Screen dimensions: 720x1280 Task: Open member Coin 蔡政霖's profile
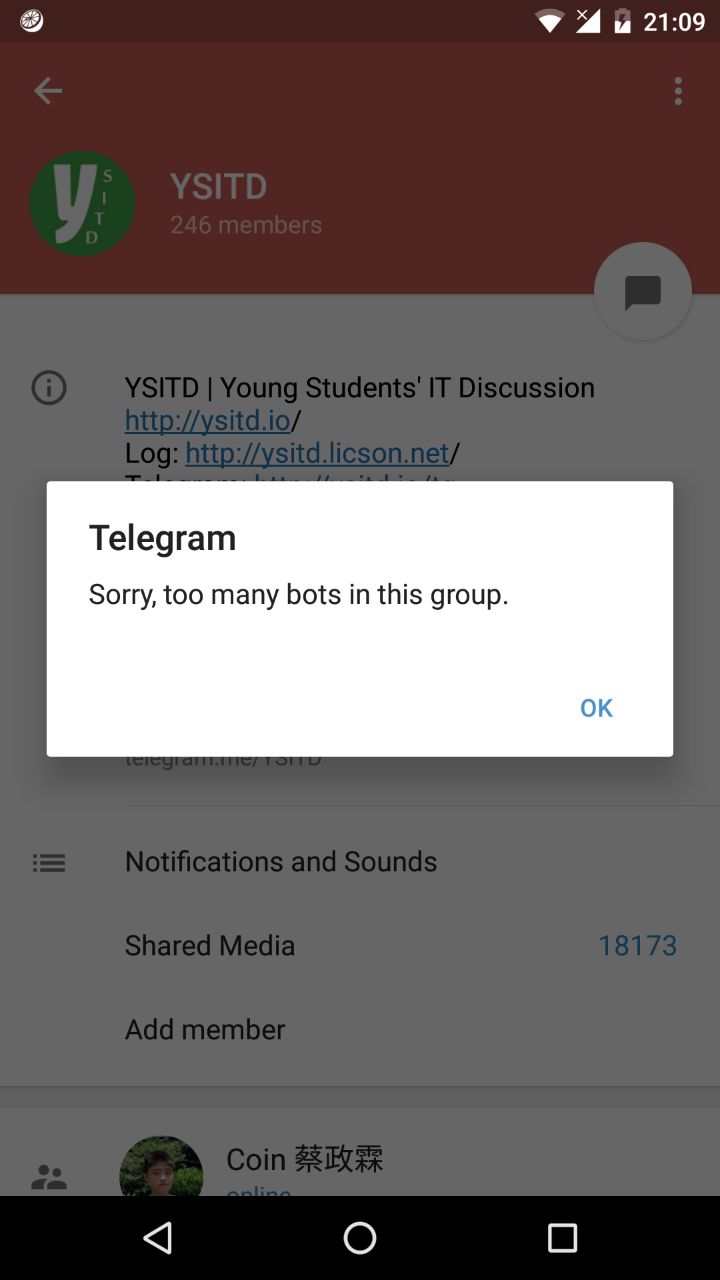pyautogui.click(x=304, y=1162)
